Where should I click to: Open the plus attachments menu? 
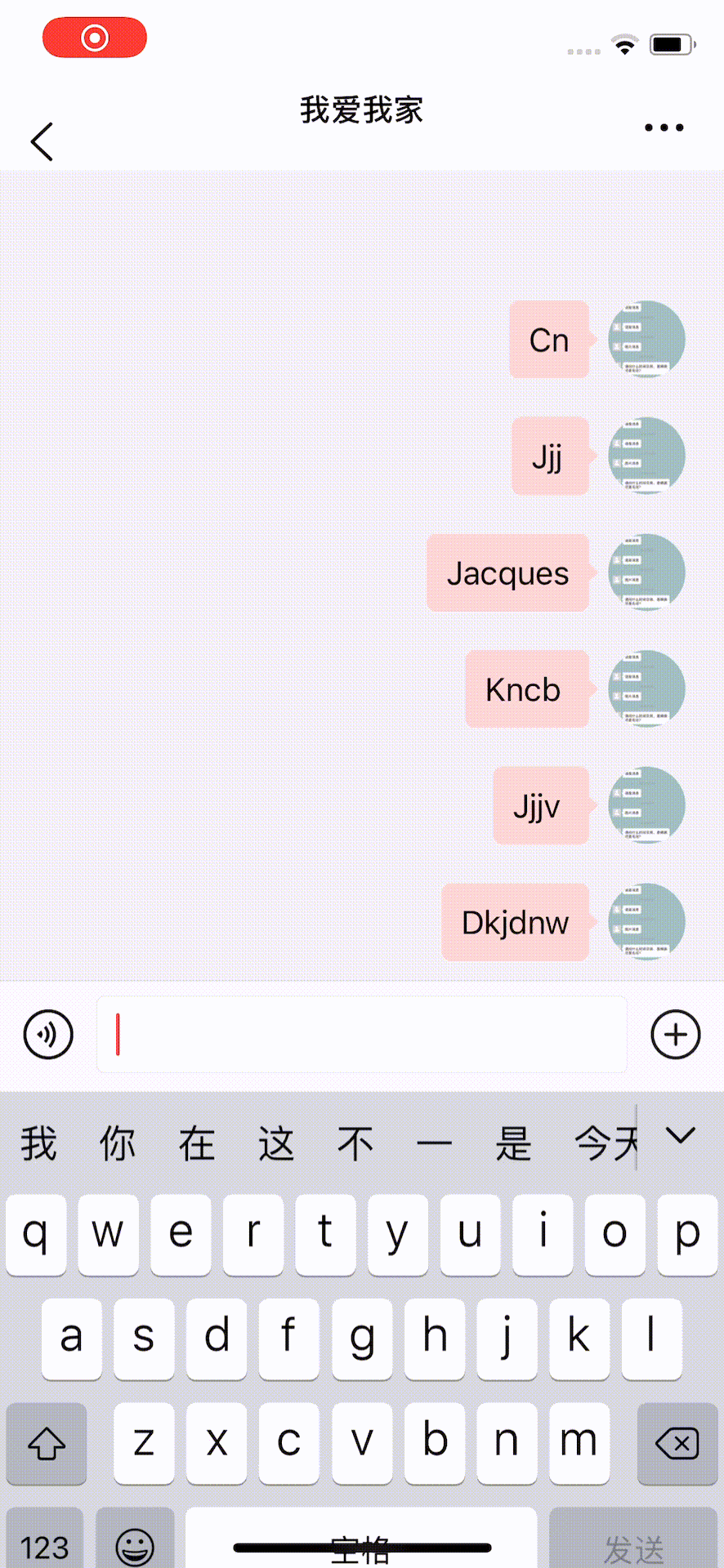tap(675, 1035)
